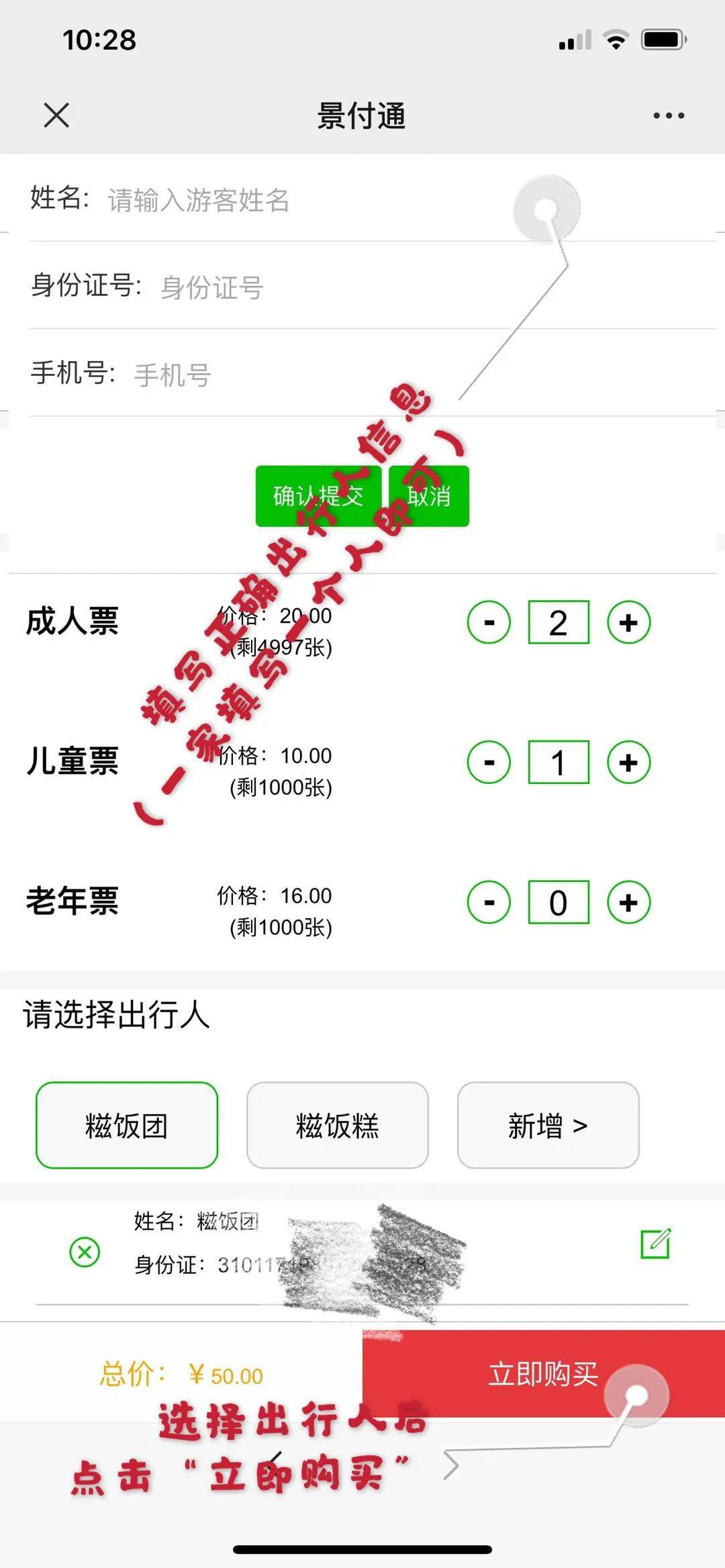Cancel the form with 取消

429,496
